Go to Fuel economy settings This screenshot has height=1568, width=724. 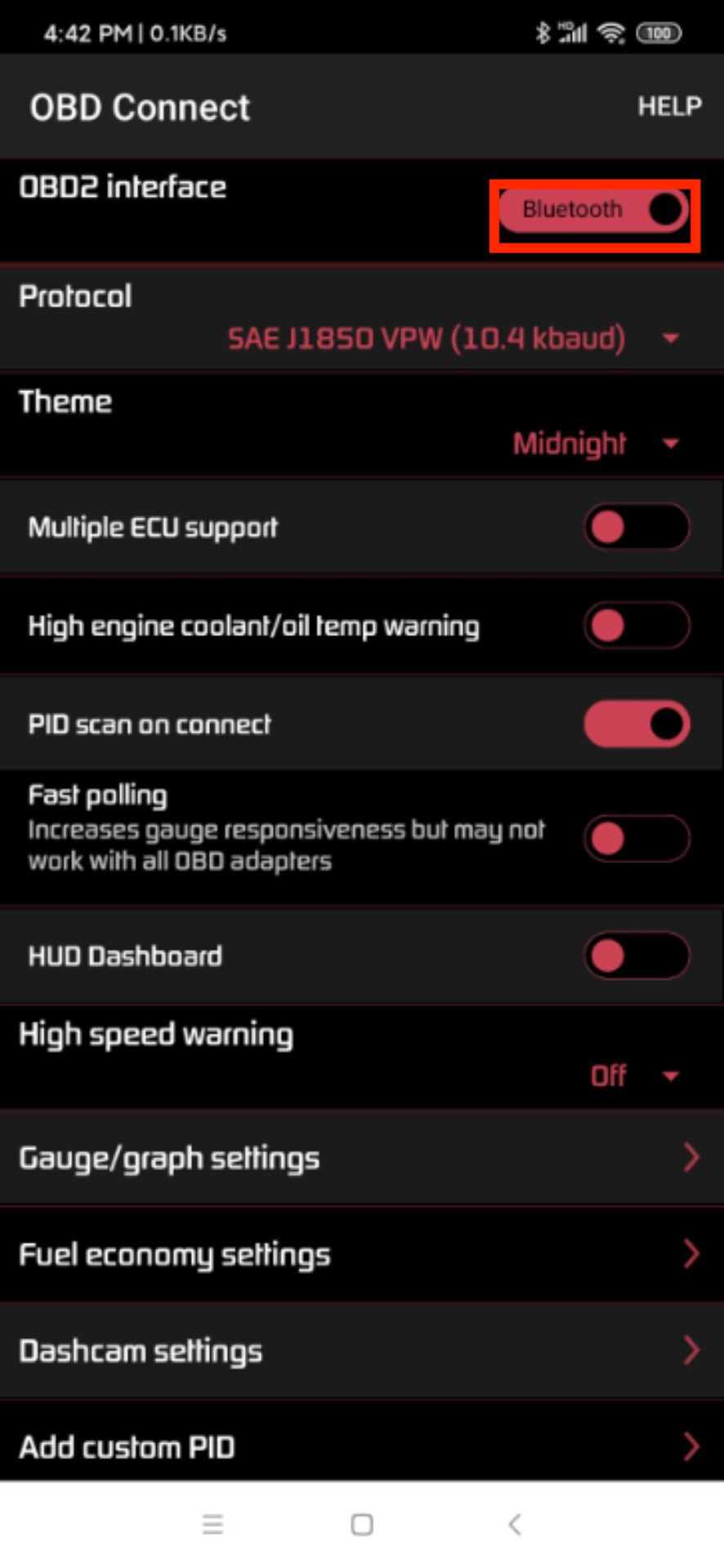pos(361,1254)
